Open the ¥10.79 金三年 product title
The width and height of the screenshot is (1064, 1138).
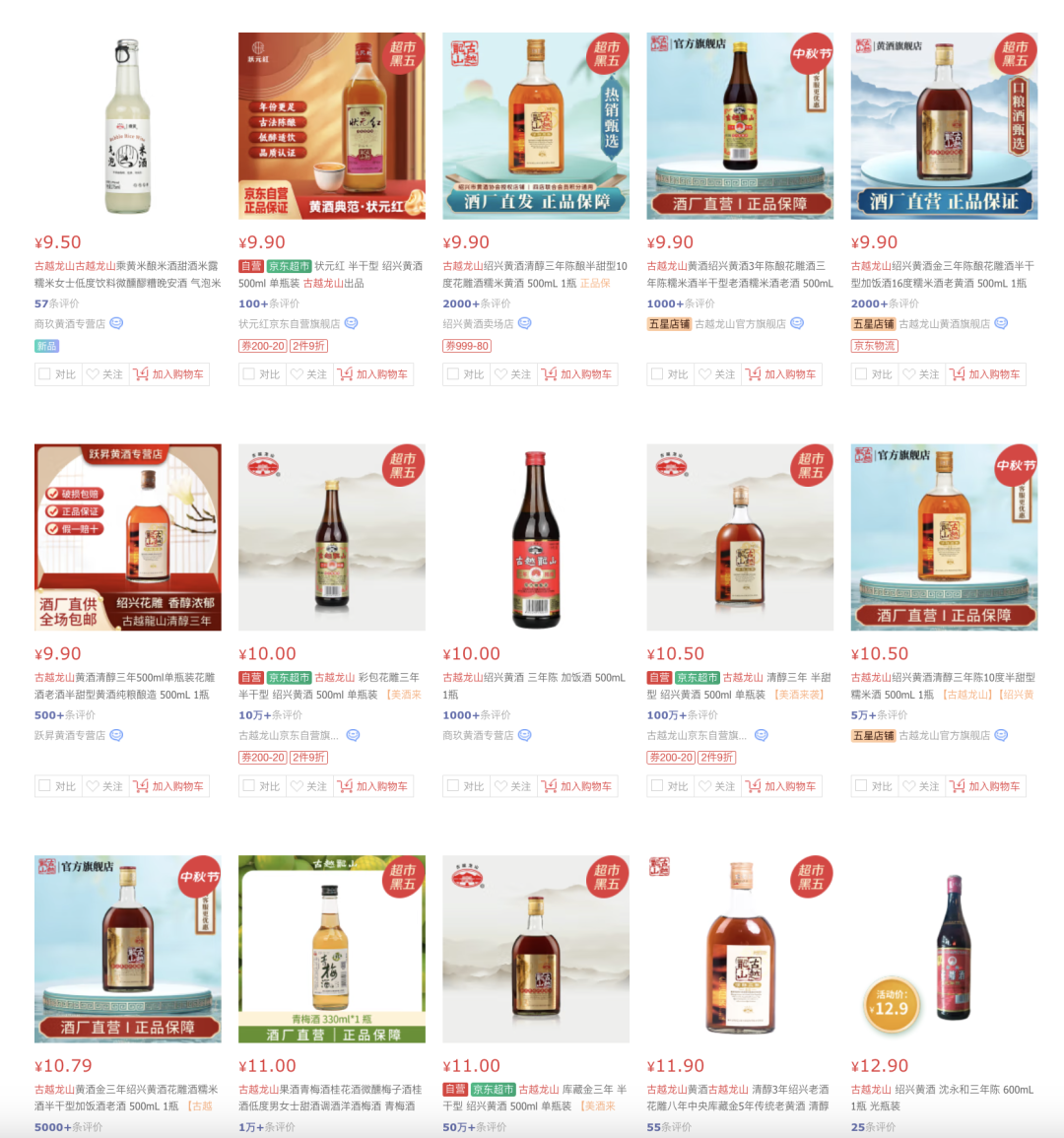click(x=126, y=1097)
